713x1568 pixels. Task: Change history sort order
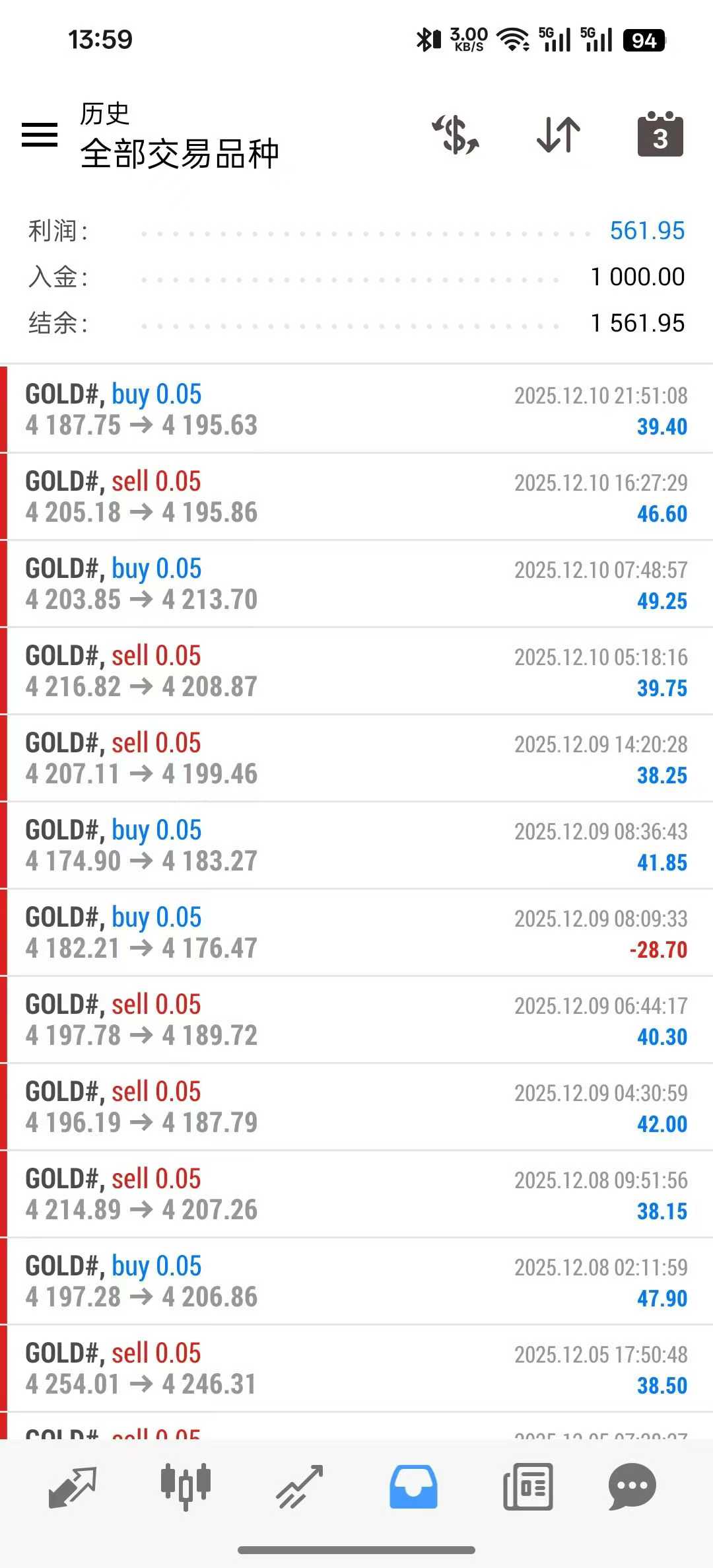pyautogui.click(x=559, y=135)
